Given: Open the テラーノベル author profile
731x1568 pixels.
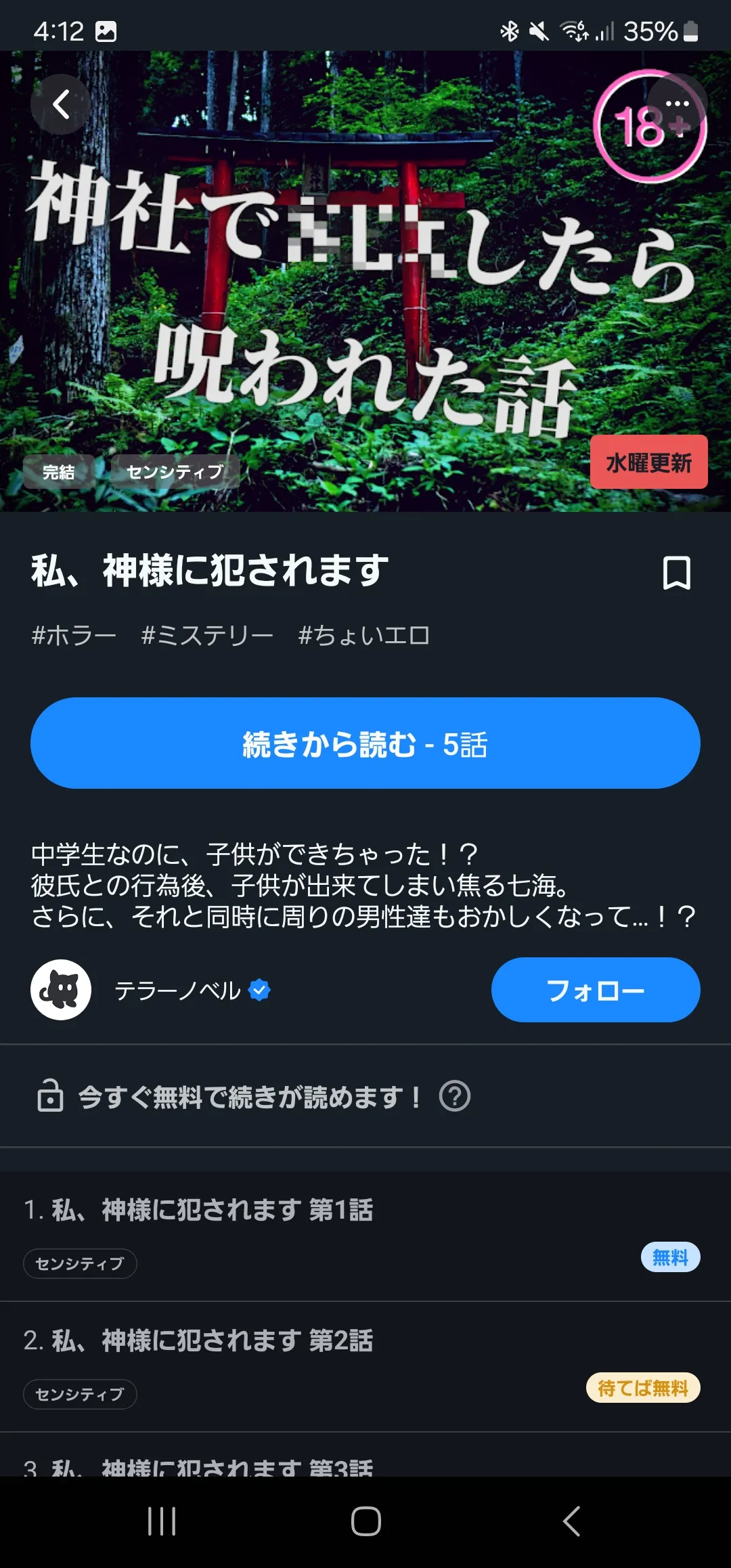Looking at the screenshot, I should tap(177, 990).
